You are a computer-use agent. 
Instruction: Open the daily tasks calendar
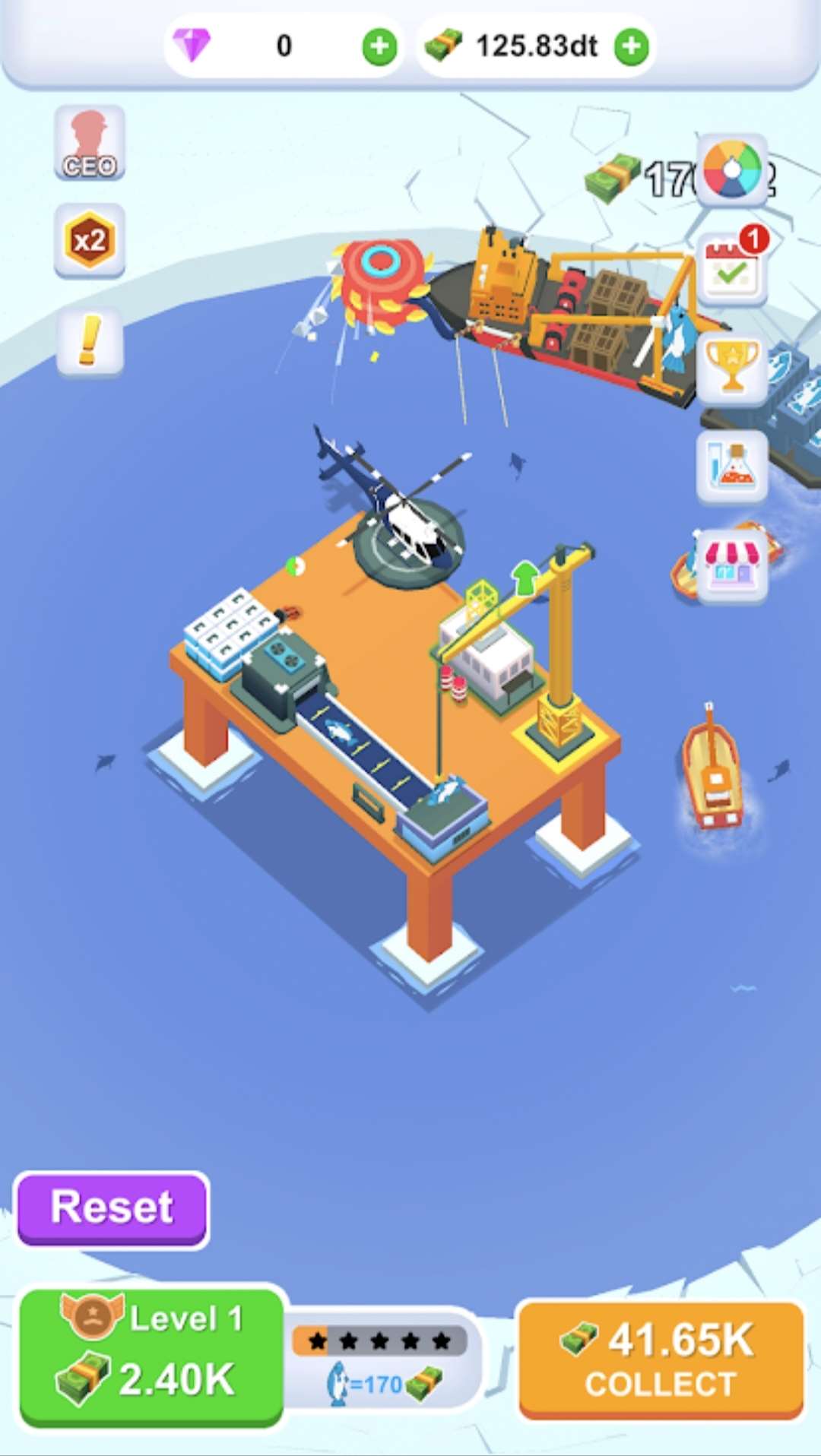(x=732, y=268)
